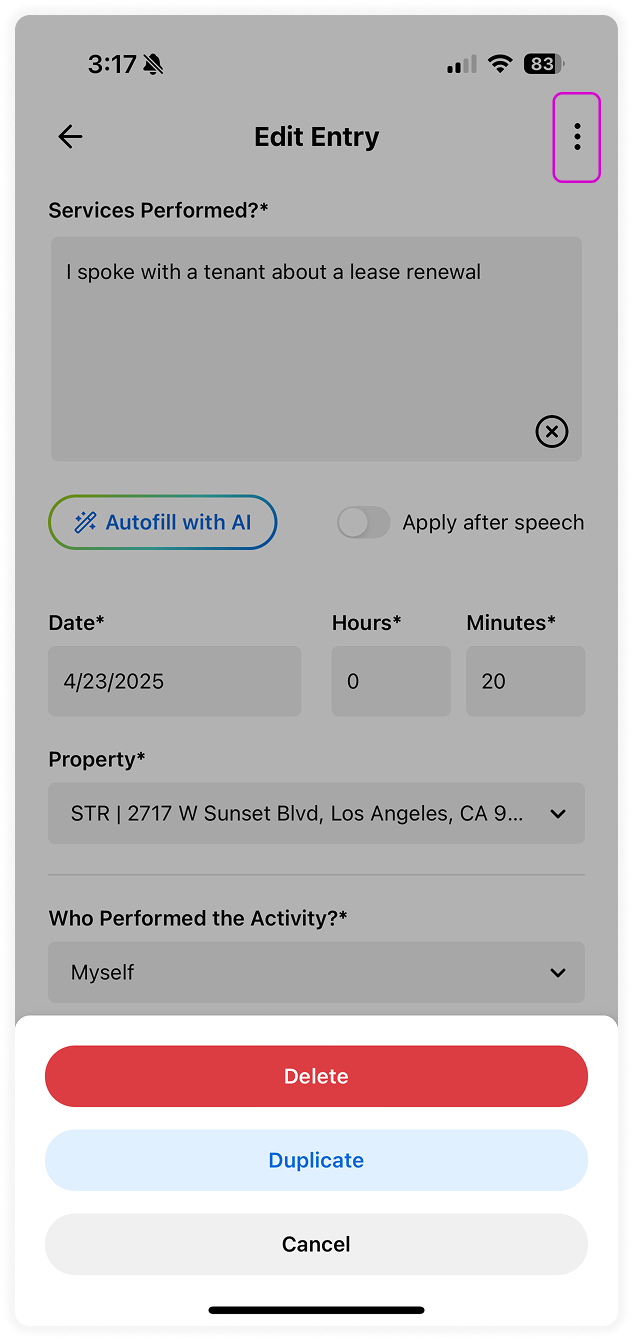Go back with the arrow icon
The height and width of the screenshot is (1341, 633).
tap(70, 137)
